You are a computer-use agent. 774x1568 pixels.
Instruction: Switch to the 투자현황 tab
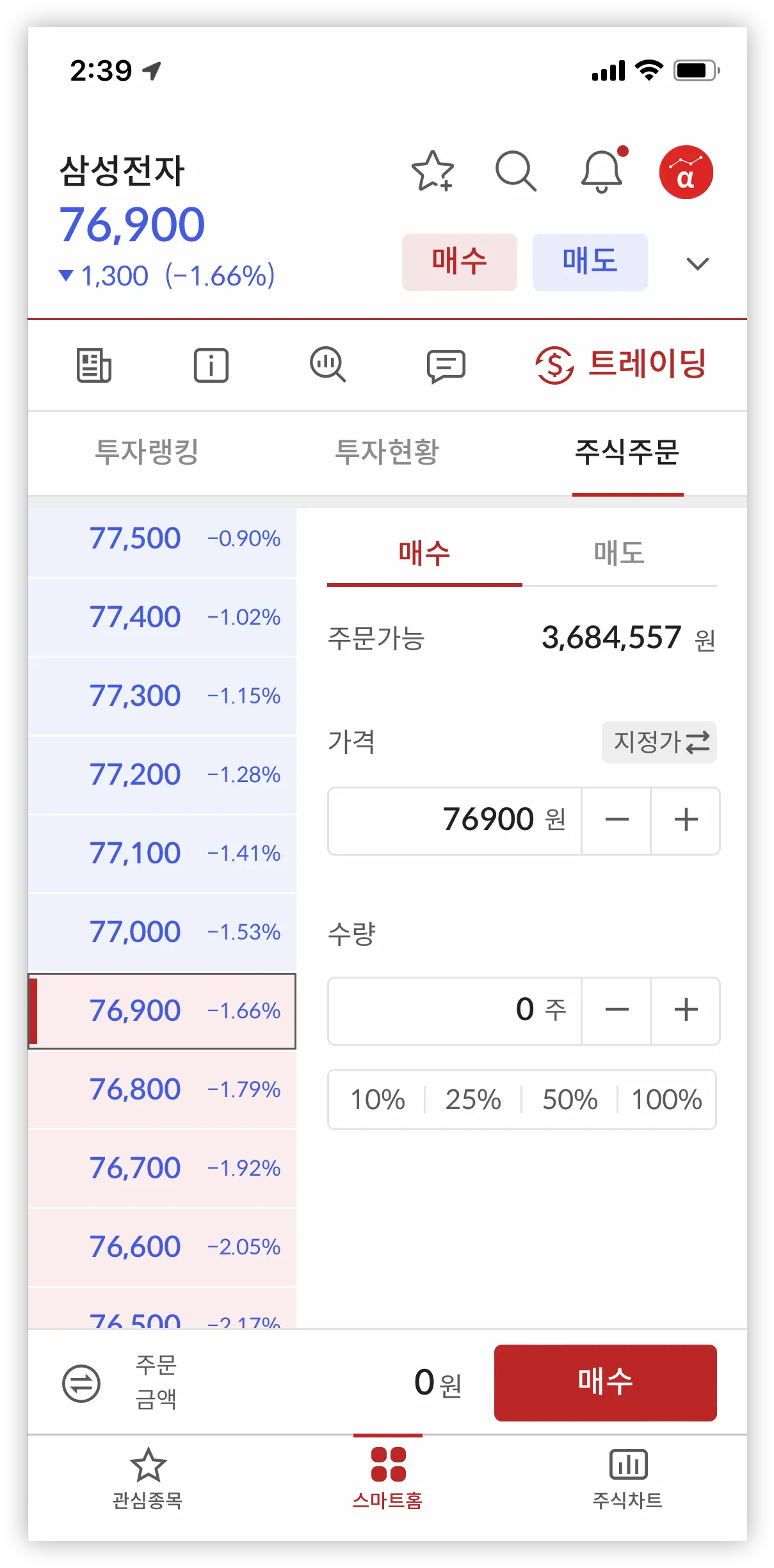pos(387,452)
